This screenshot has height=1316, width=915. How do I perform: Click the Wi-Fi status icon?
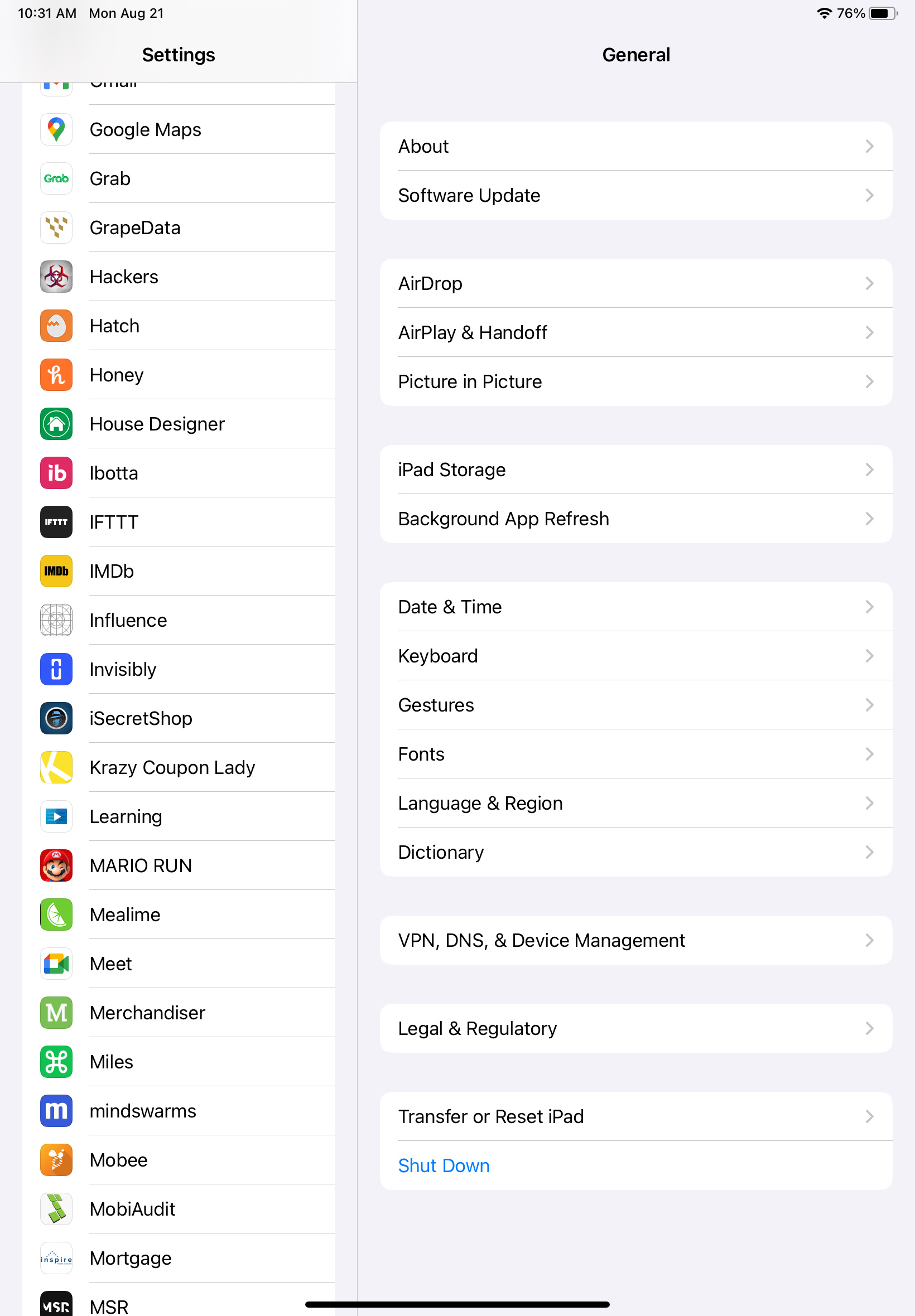(824, 13)
